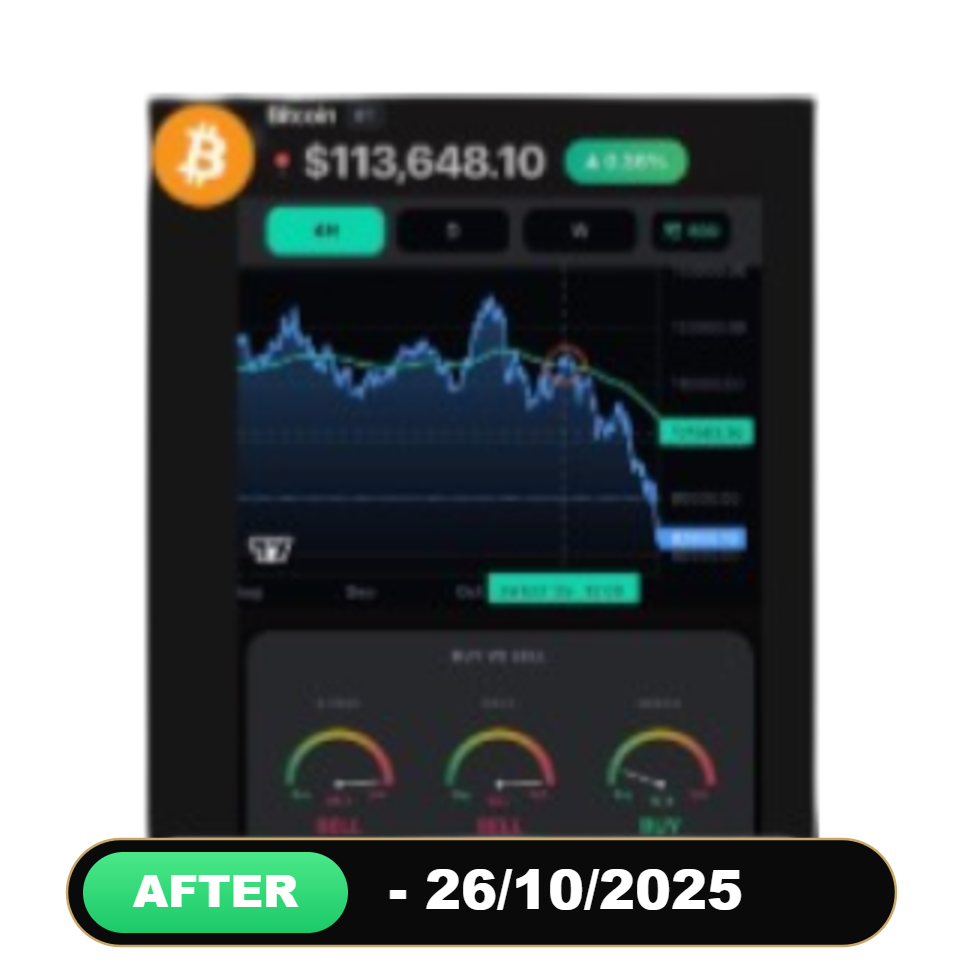The width and height of the screenshot is (963, 975).
Task: Click the circled peak annotation on the chart
Action: coord(570,360)
